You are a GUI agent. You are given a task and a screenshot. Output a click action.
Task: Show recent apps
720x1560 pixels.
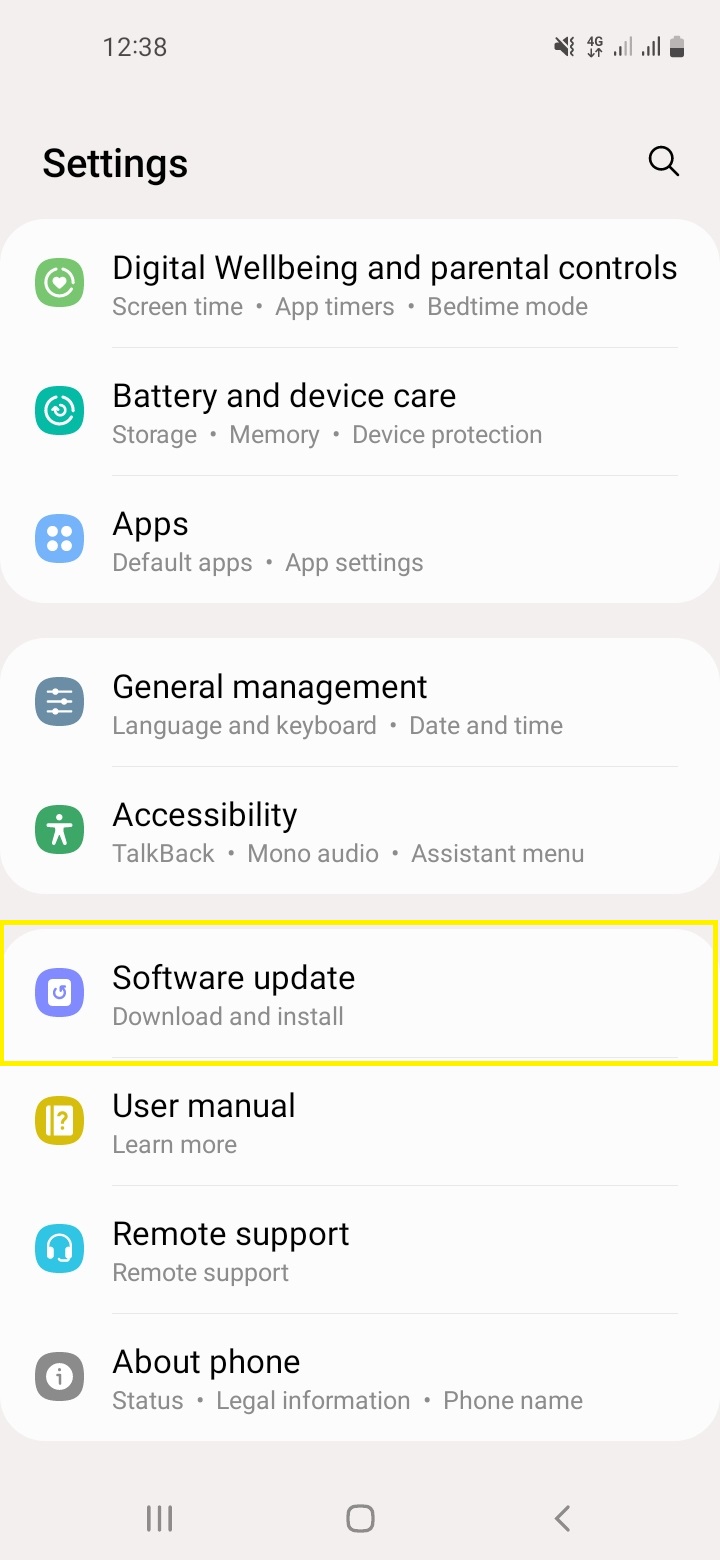point(159,1518)
